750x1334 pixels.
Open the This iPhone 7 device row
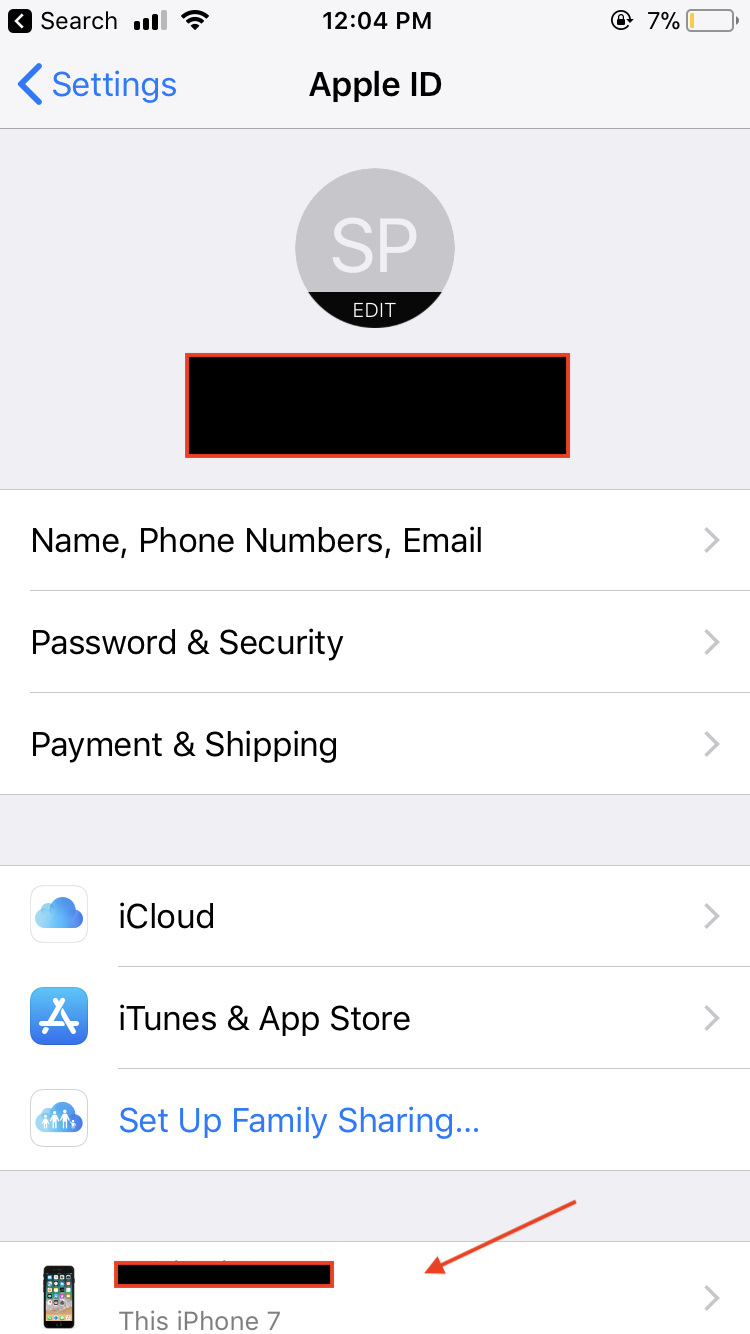375,1296
